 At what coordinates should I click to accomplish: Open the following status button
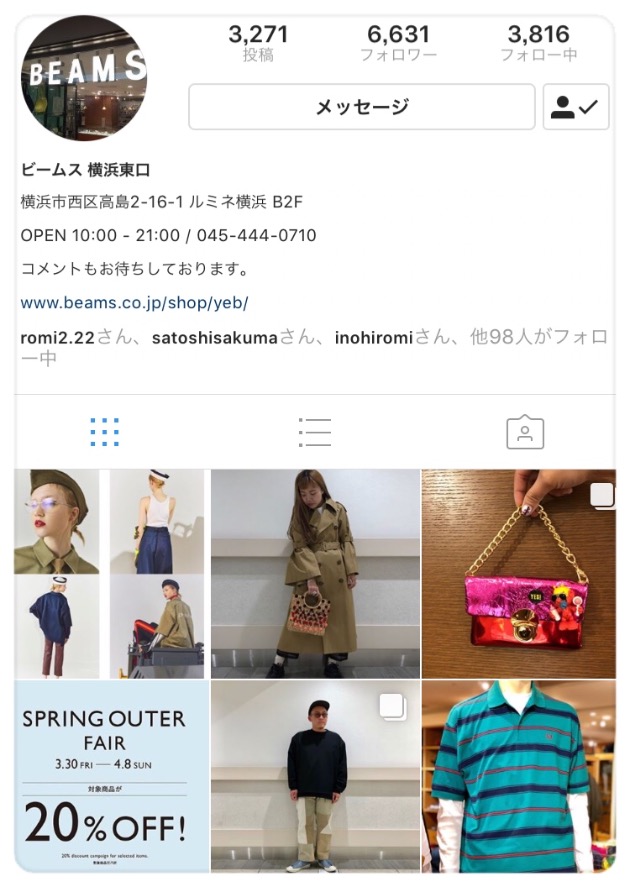[x=575, y=107]
